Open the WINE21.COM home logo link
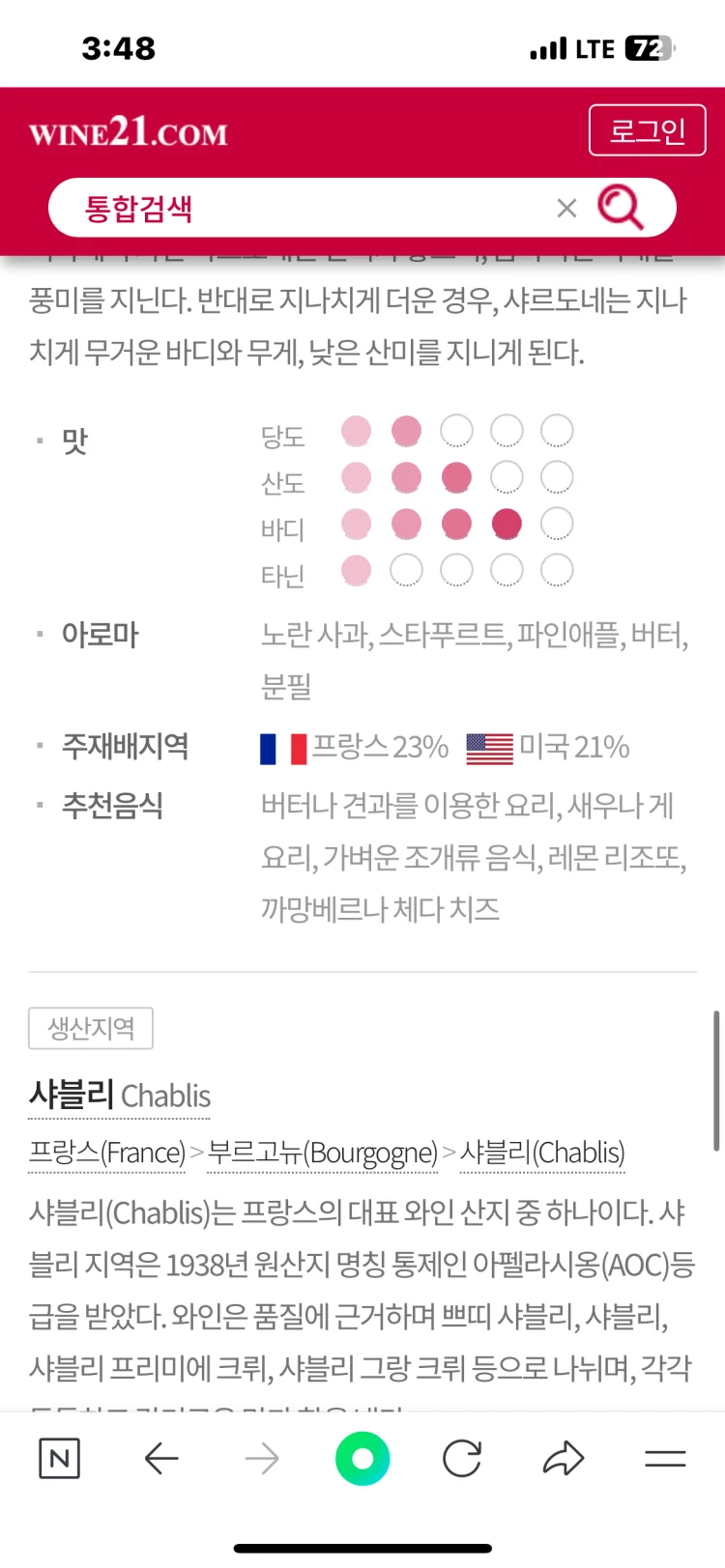The height and width of the screenshot is (1568, 725). (129, 131)
